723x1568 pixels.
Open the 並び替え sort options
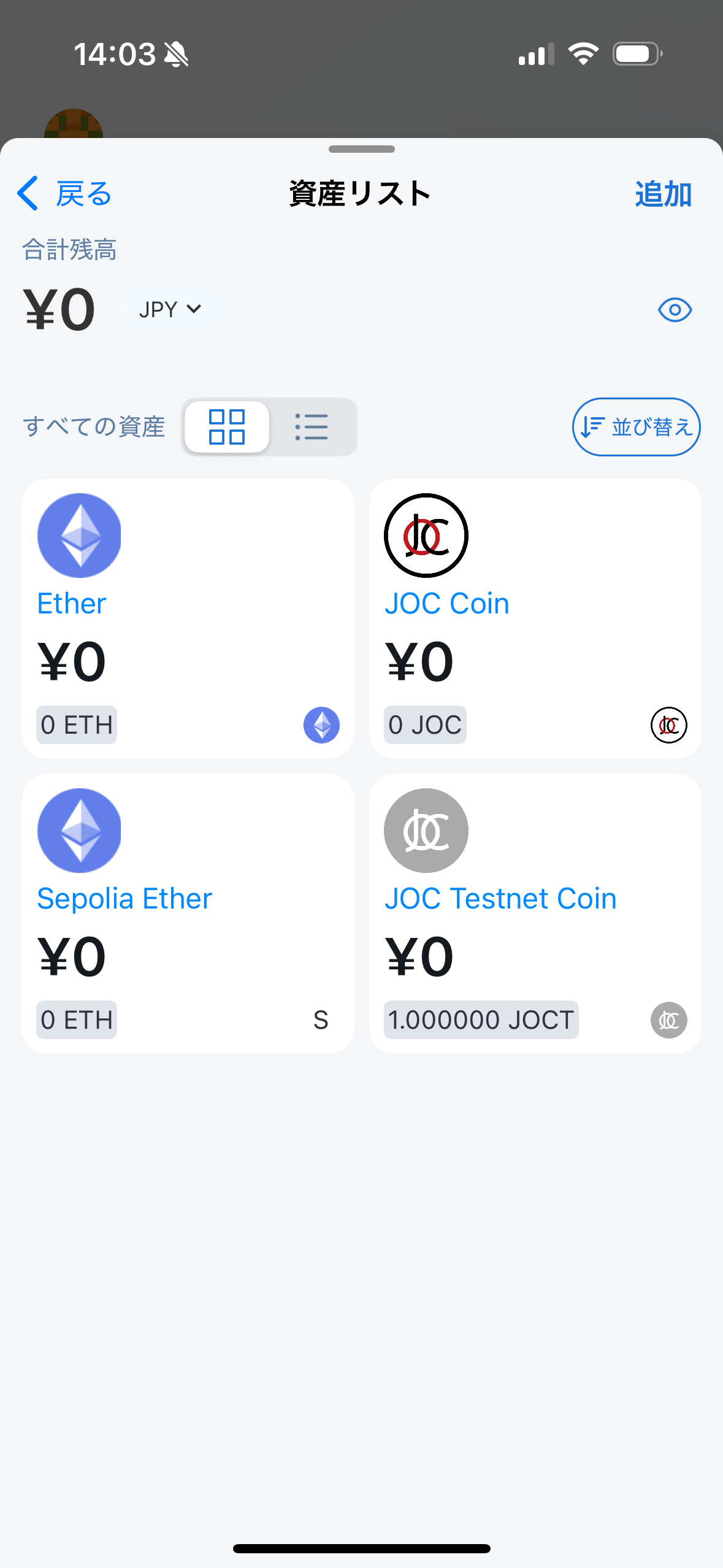(x=636, y=427)
